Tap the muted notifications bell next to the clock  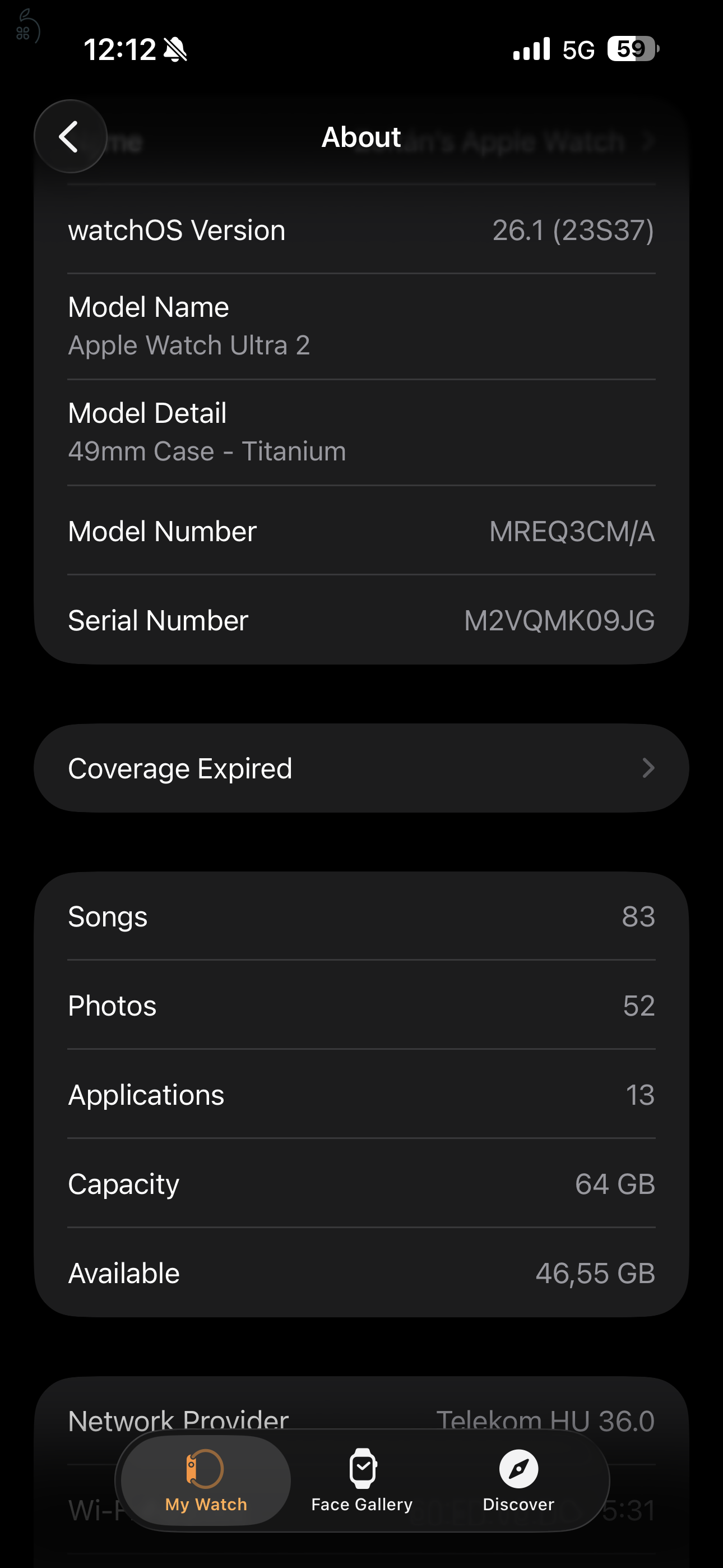175,49
